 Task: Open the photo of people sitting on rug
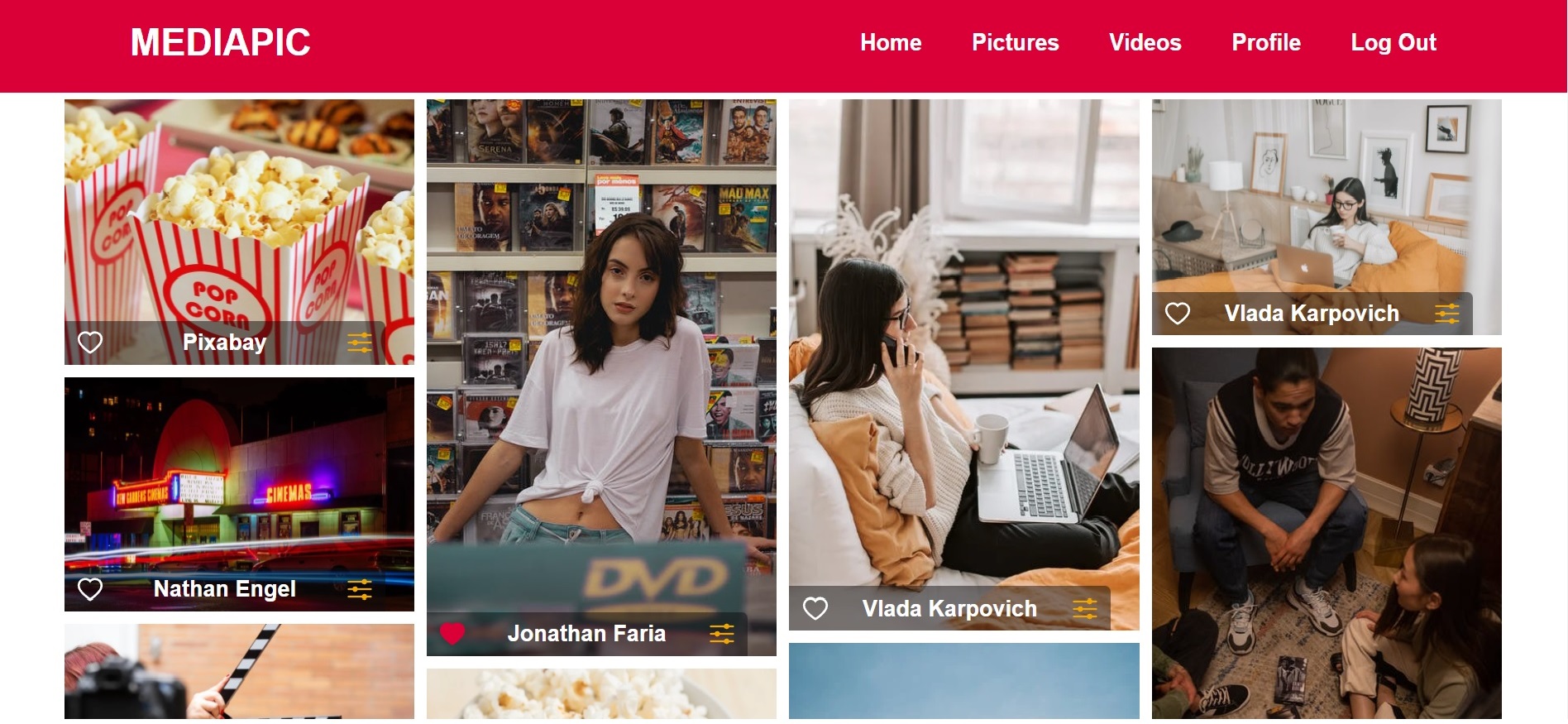(x=1326, y=530)
